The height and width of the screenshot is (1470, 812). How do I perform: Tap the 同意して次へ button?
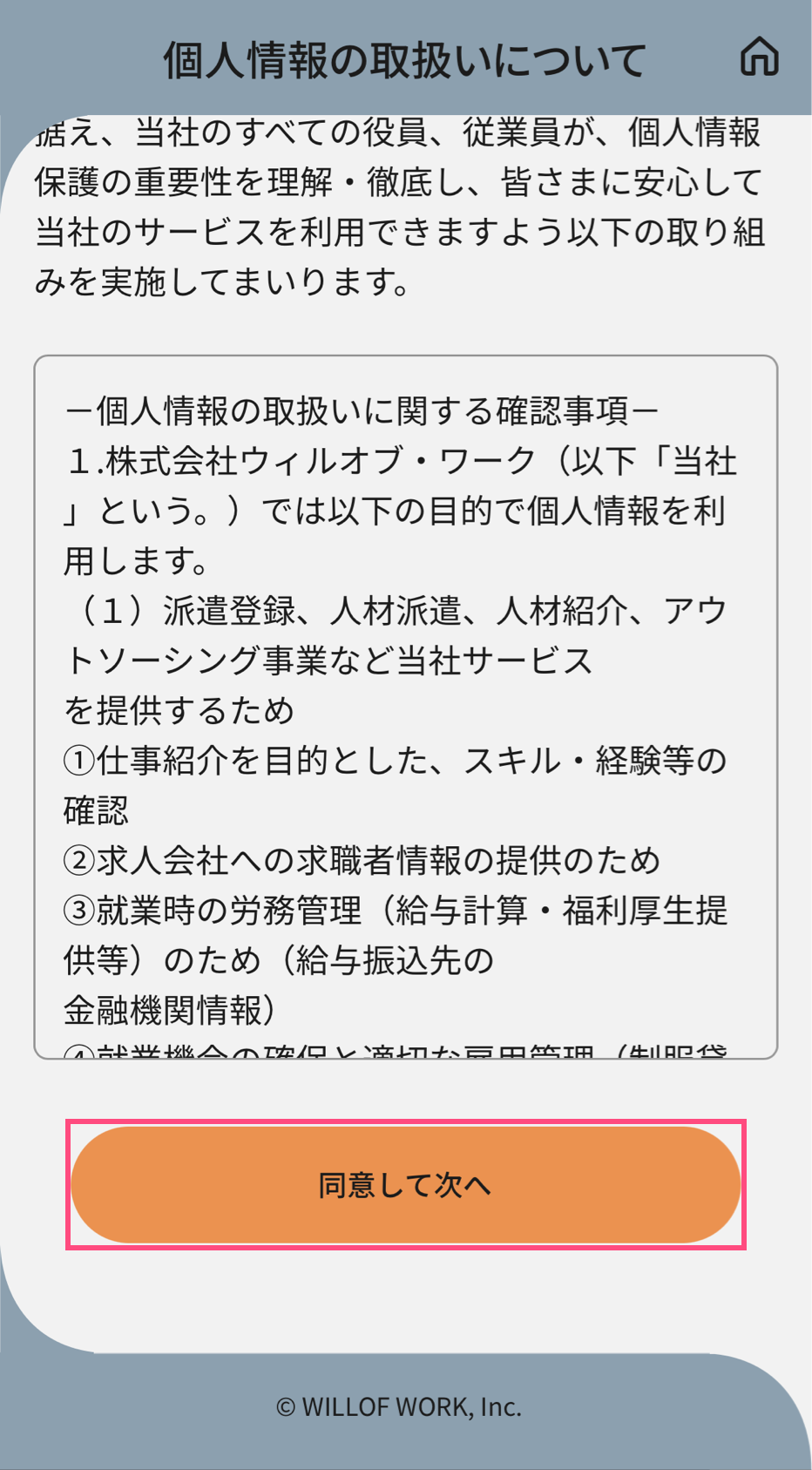click(405, 1184)
